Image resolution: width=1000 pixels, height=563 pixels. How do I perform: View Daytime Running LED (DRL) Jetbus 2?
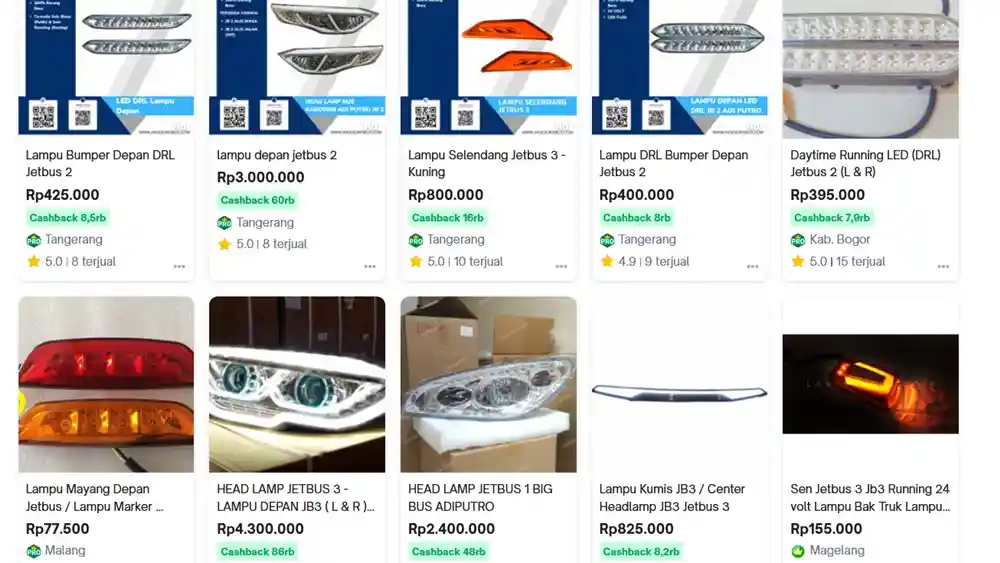tap(865, 163)
